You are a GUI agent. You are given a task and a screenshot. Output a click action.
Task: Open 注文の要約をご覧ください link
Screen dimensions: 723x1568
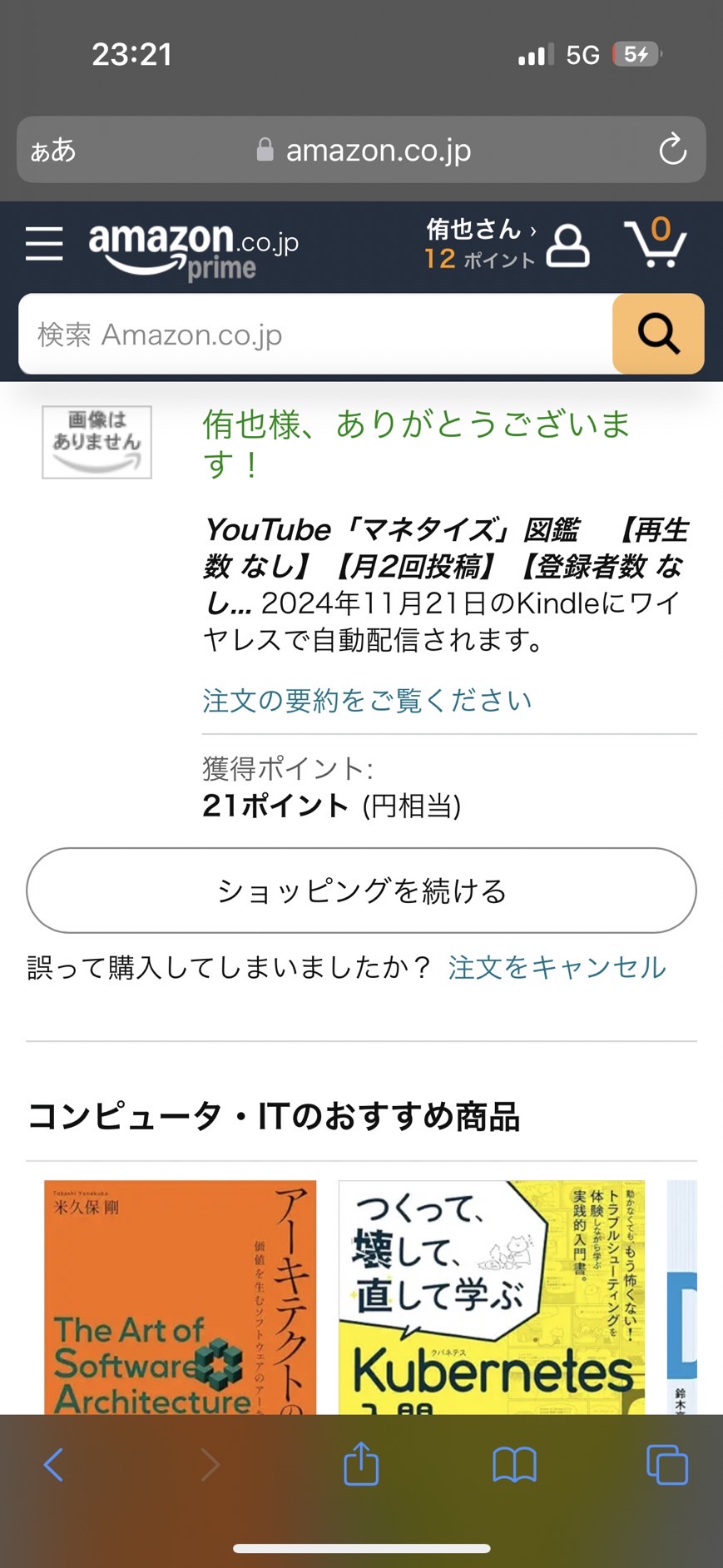pyautogui.click(x=367, y=701)
